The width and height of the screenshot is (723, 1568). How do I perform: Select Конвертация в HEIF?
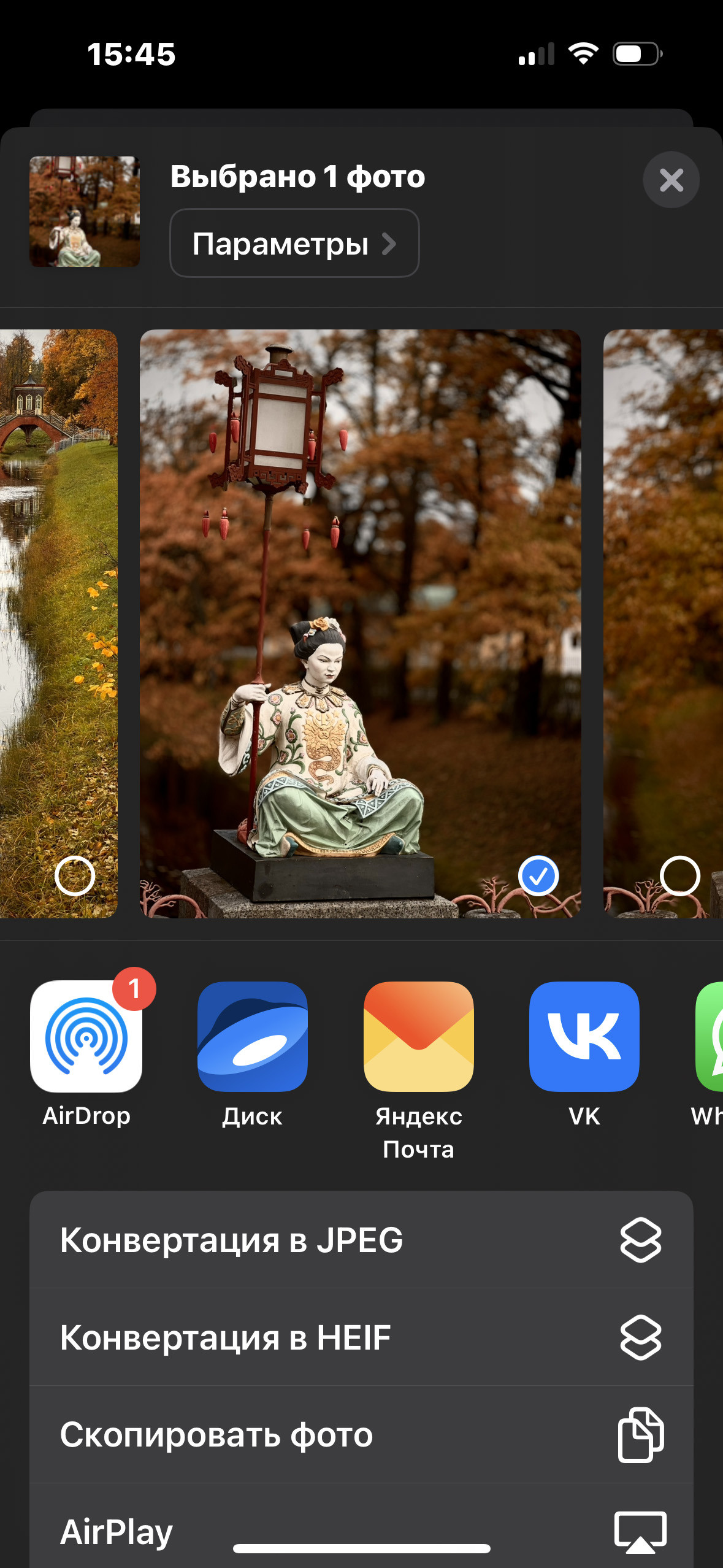pyautogui.click(x=361, y=1337)
